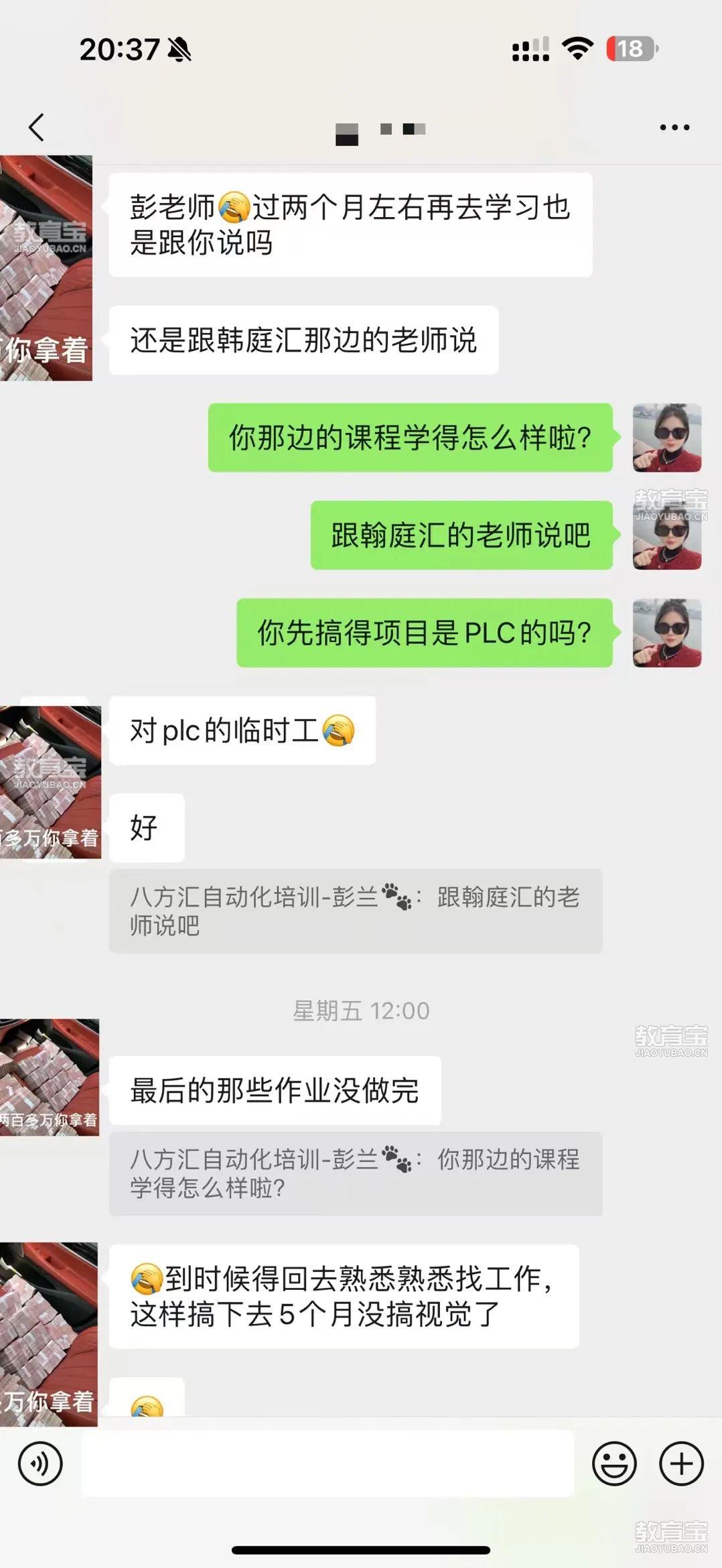Open sender avatar beside "你先搞得项目是PLC的吗?"
This screenshot has height=1568, width=722.
666,633
